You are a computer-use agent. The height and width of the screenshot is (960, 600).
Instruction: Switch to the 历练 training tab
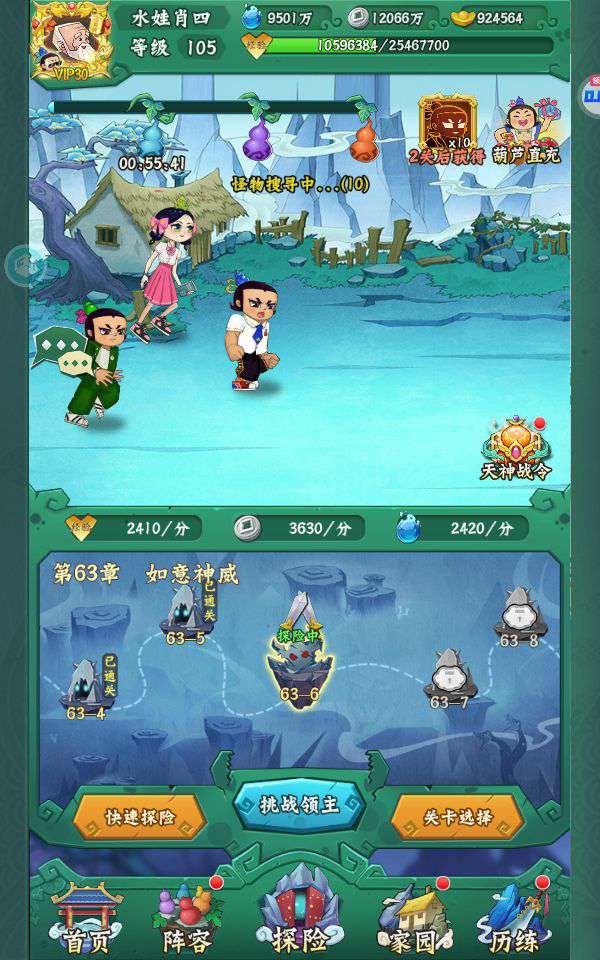pyautogui.click(x=514, y=919)
